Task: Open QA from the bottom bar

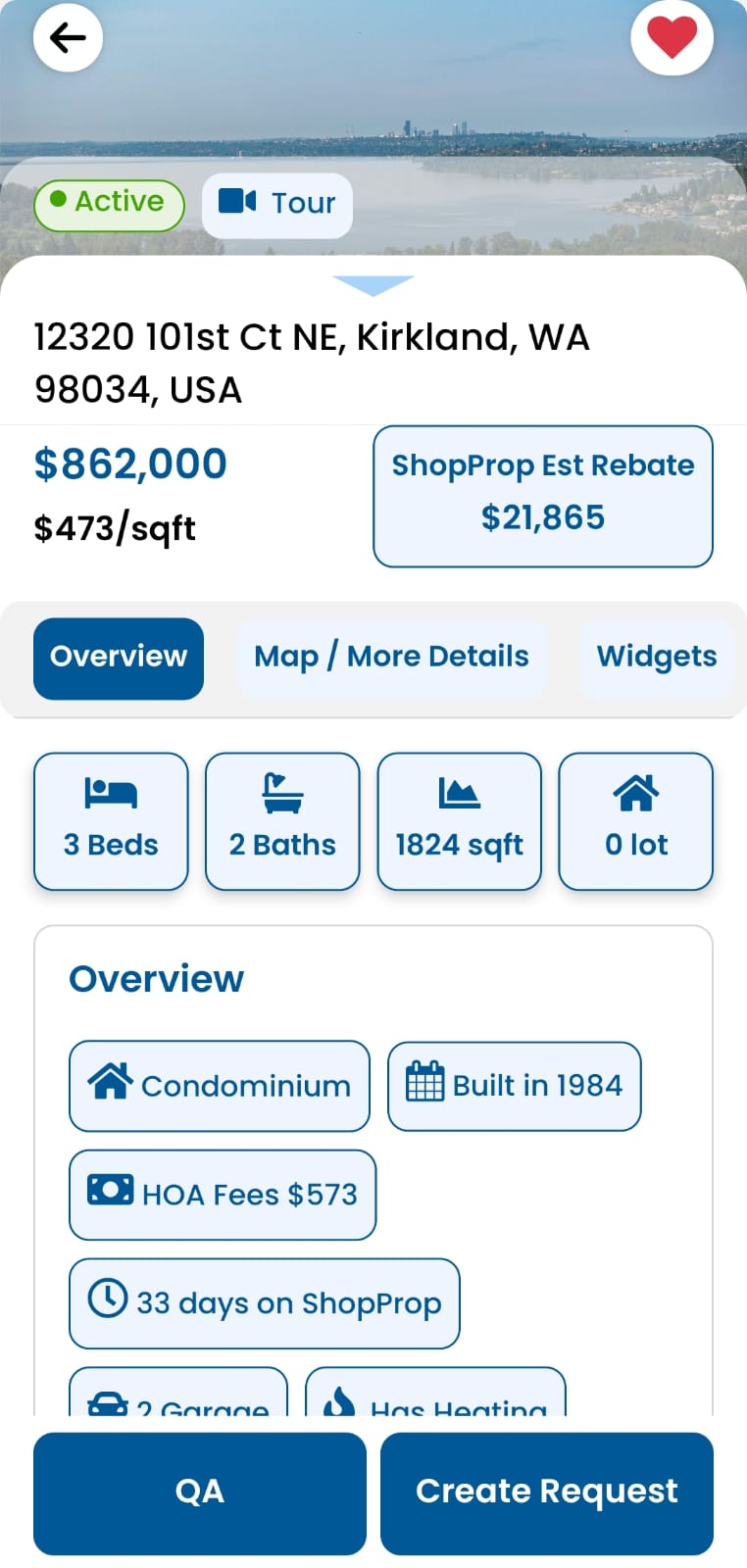Action: click(x=199, y=1492)
